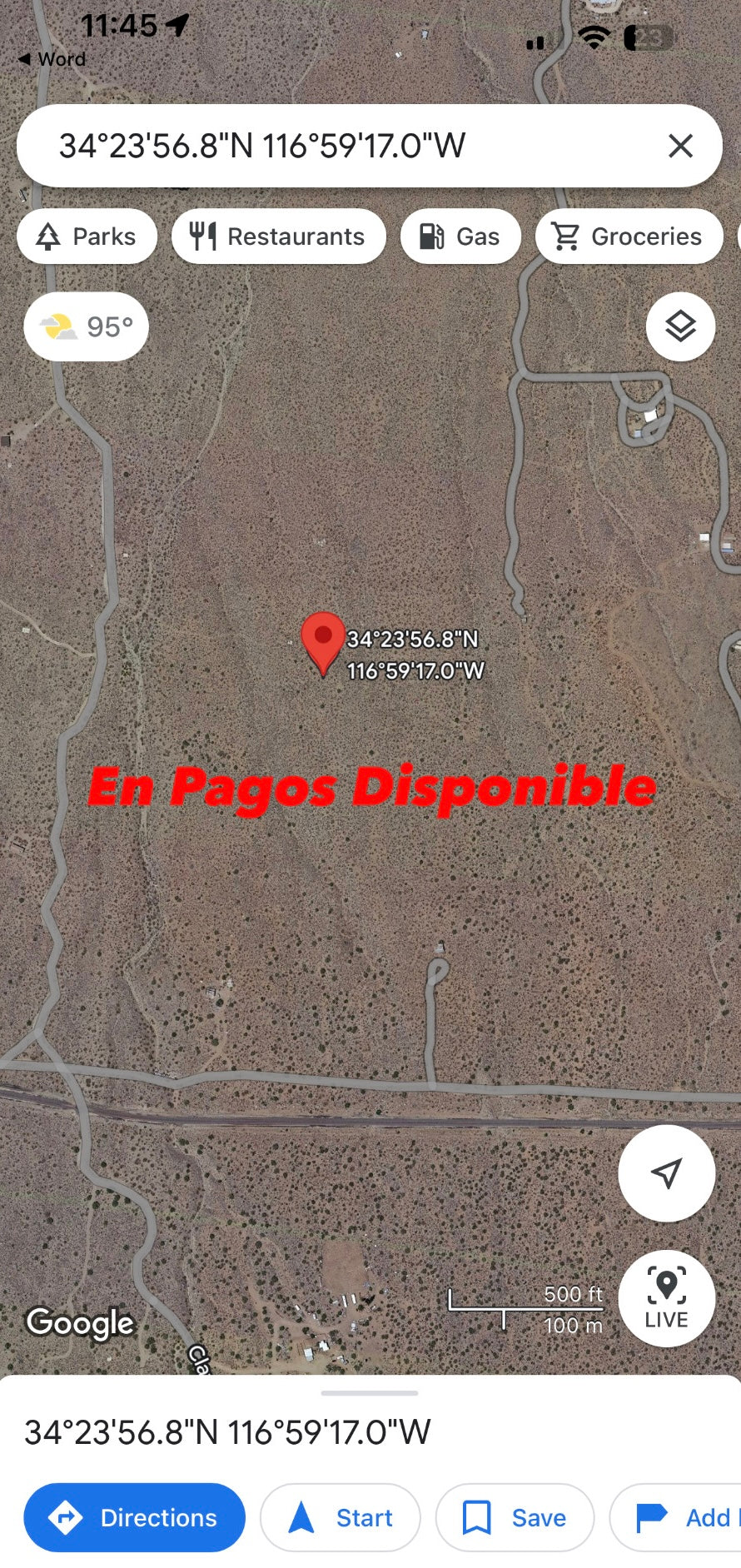Expand the place sheet handle

370,1392
